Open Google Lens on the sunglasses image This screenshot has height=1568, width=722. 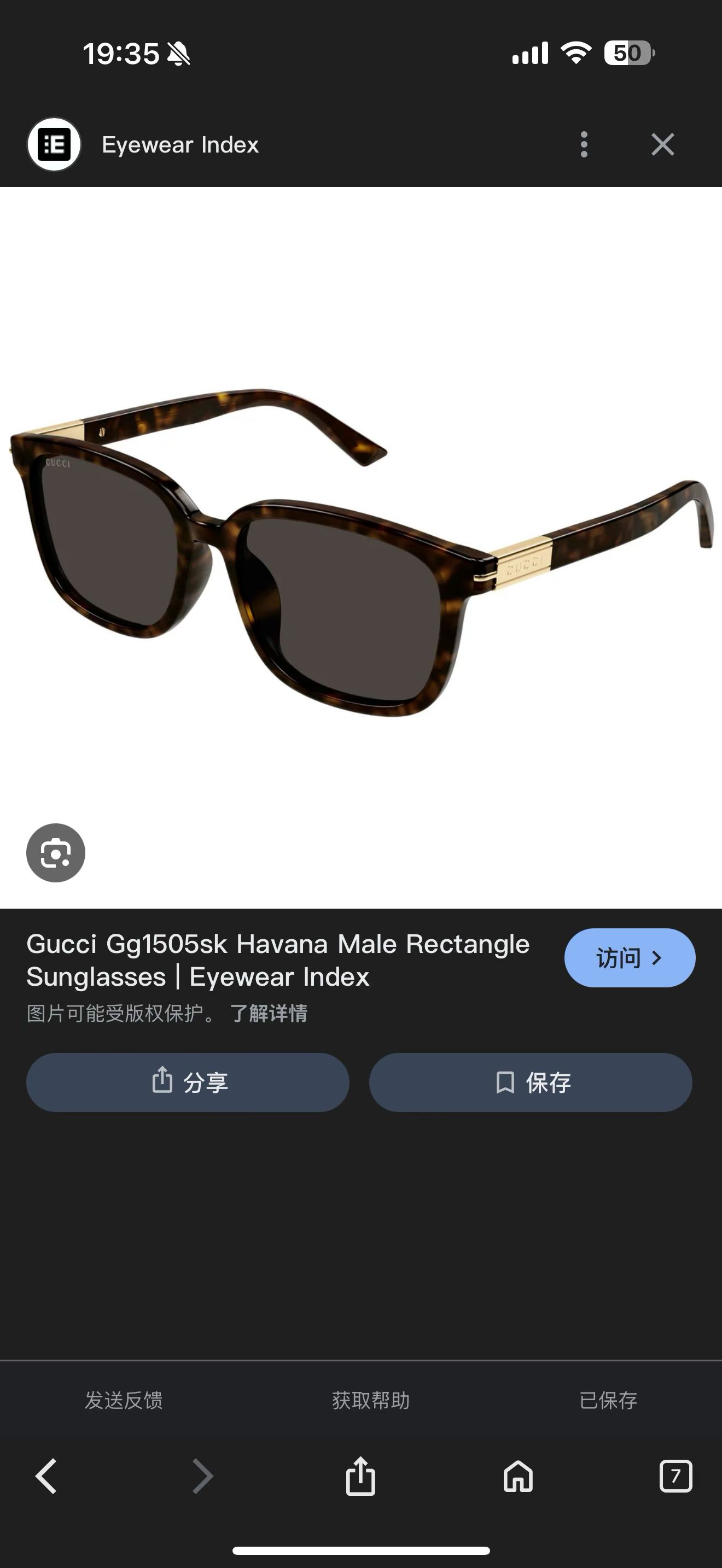point(55,853)
